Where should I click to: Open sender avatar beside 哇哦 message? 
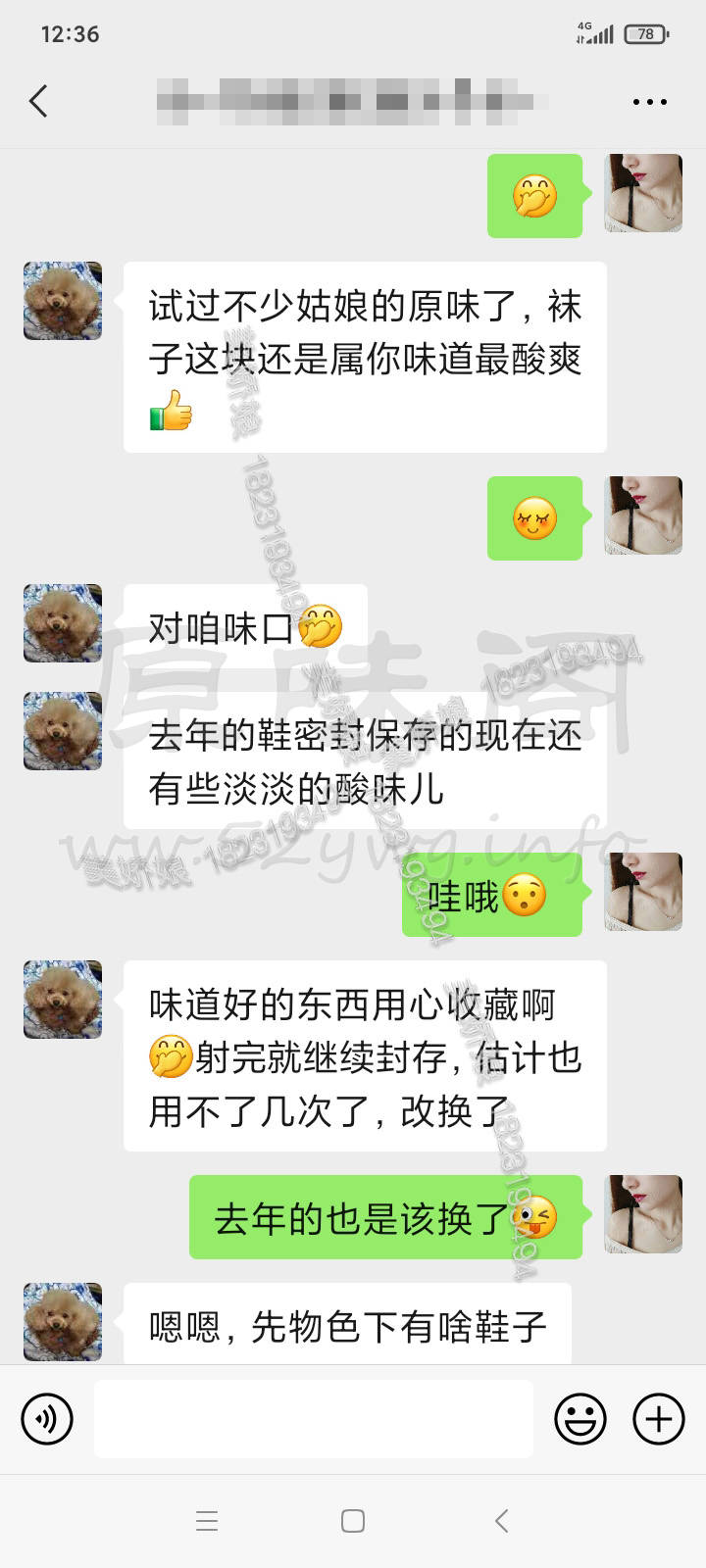click(643, 891)
